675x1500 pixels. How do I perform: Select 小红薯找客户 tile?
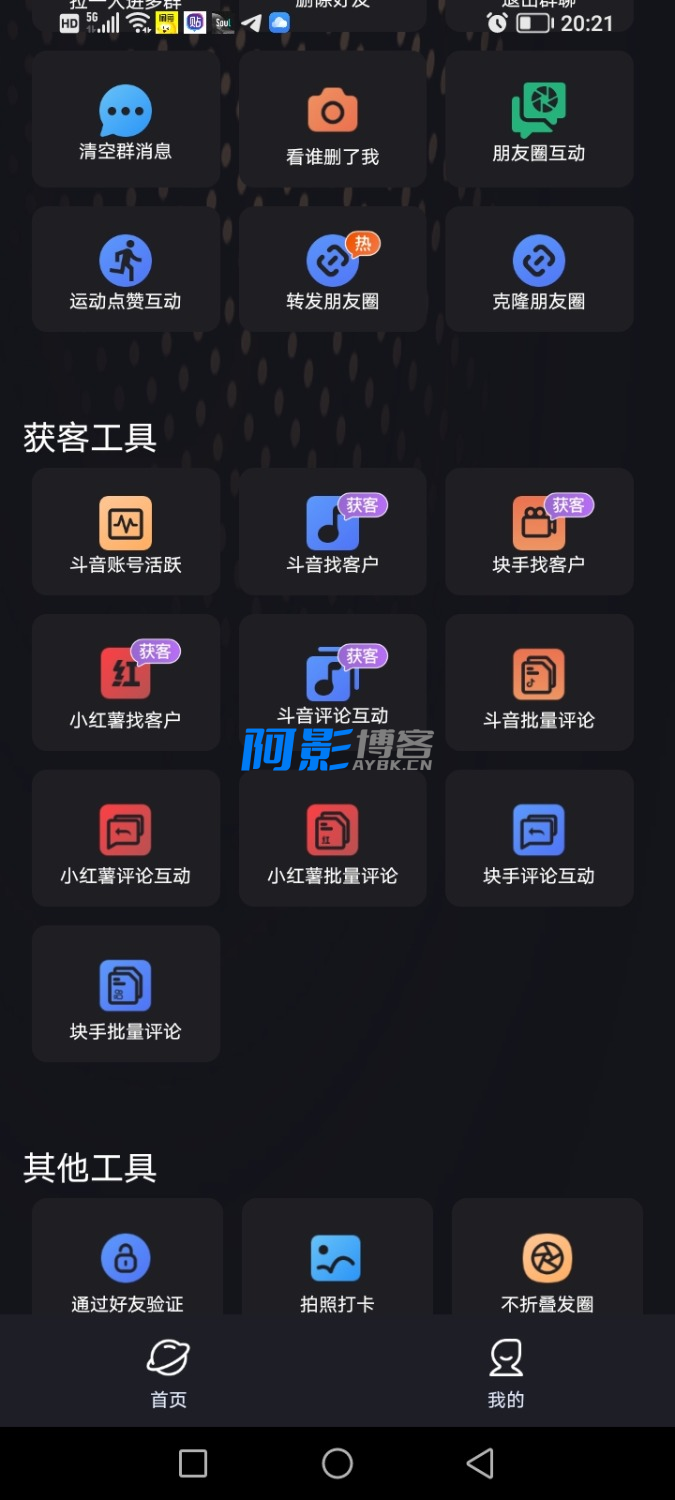tap(126, 684)
